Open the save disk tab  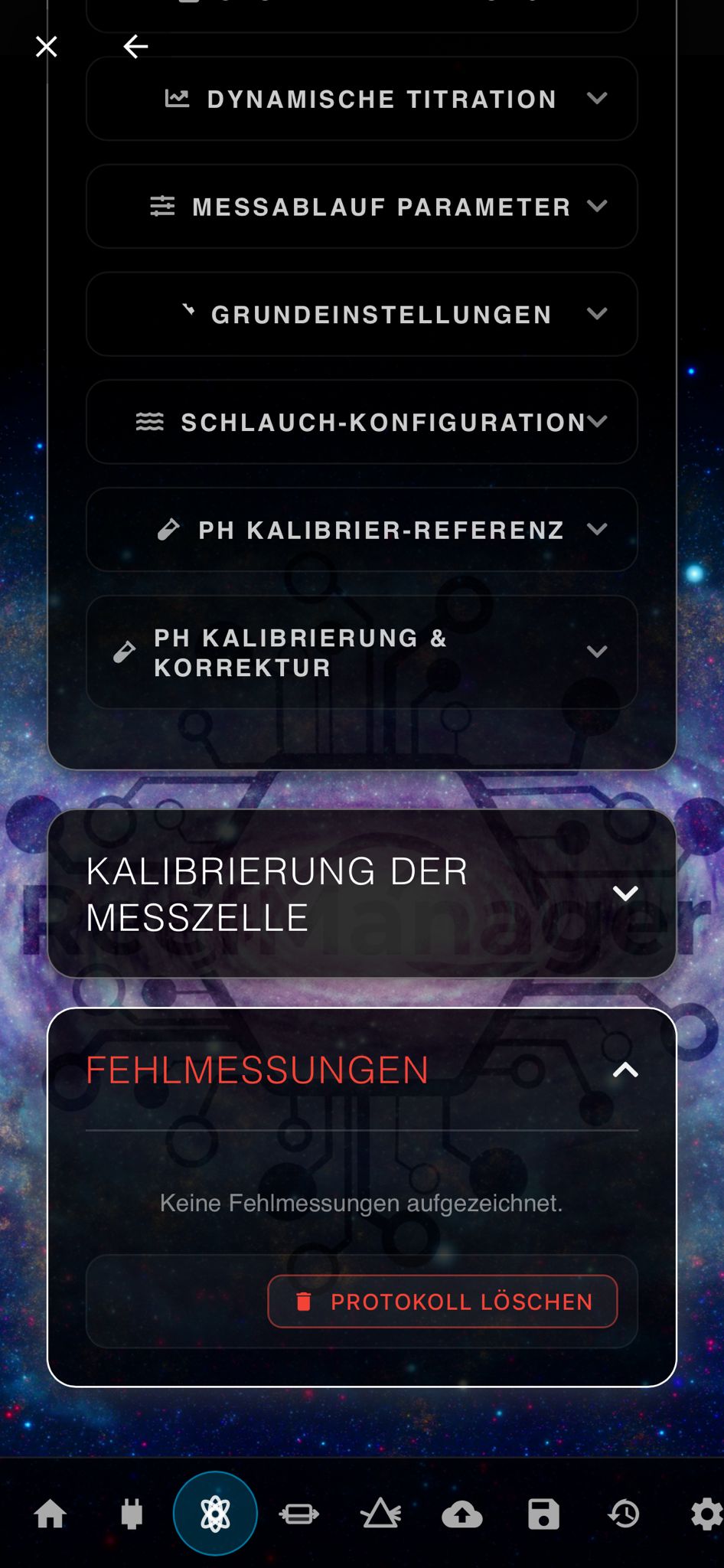(543, 1514)
